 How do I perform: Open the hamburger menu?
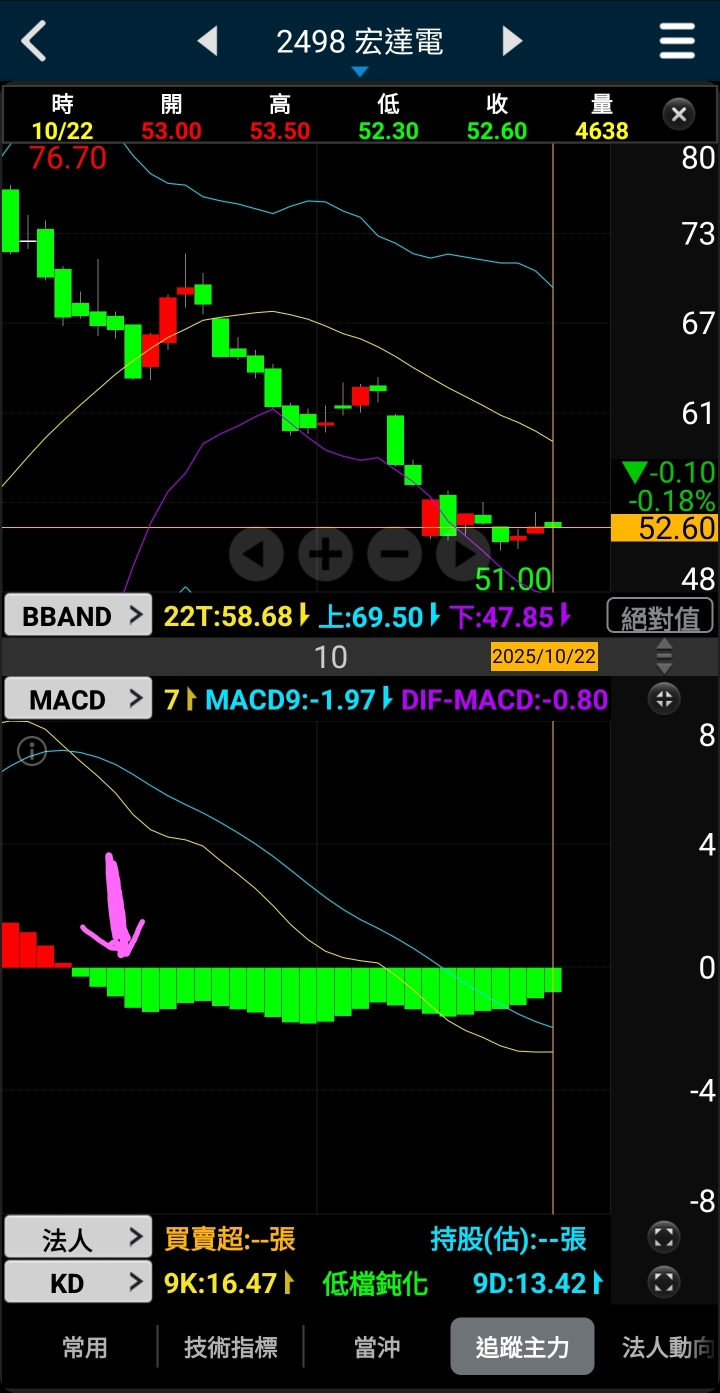coord(677,42)
